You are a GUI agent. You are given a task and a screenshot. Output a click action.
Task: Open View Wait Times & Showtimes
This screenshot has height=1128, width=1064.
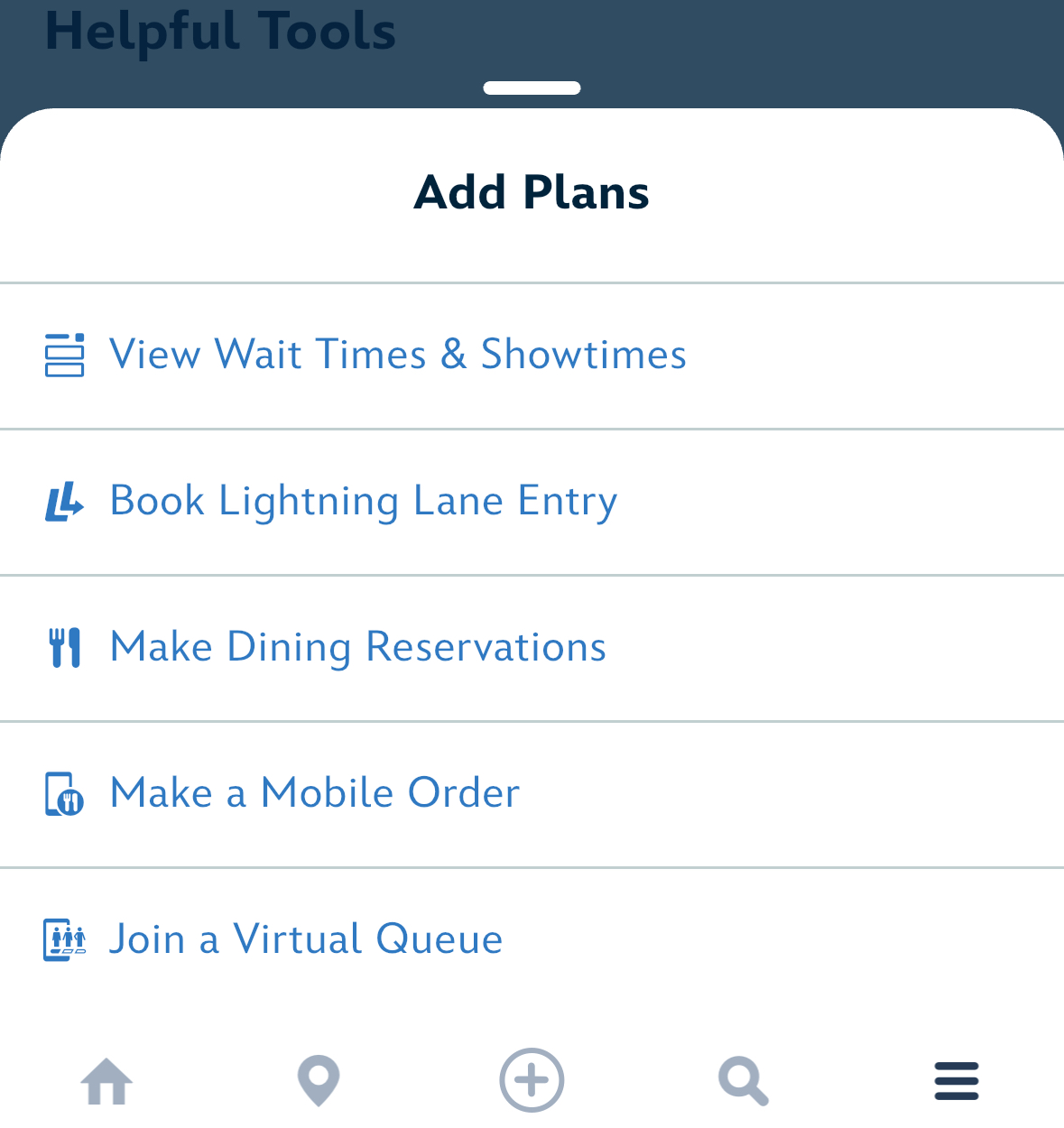pyautogui.click(x=397, y=355)
